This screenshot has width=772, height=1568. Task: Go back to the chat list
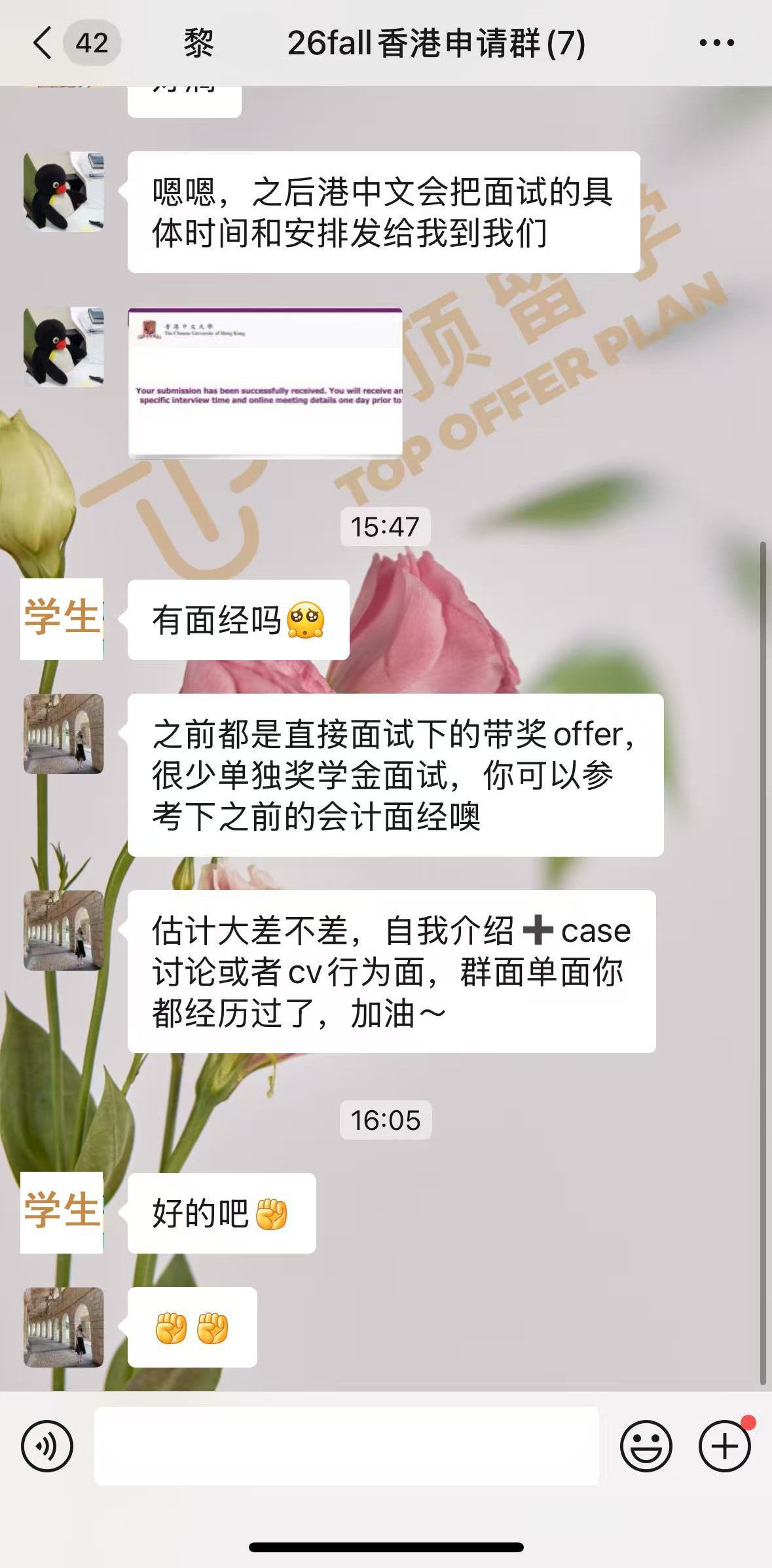pos(43,43)
